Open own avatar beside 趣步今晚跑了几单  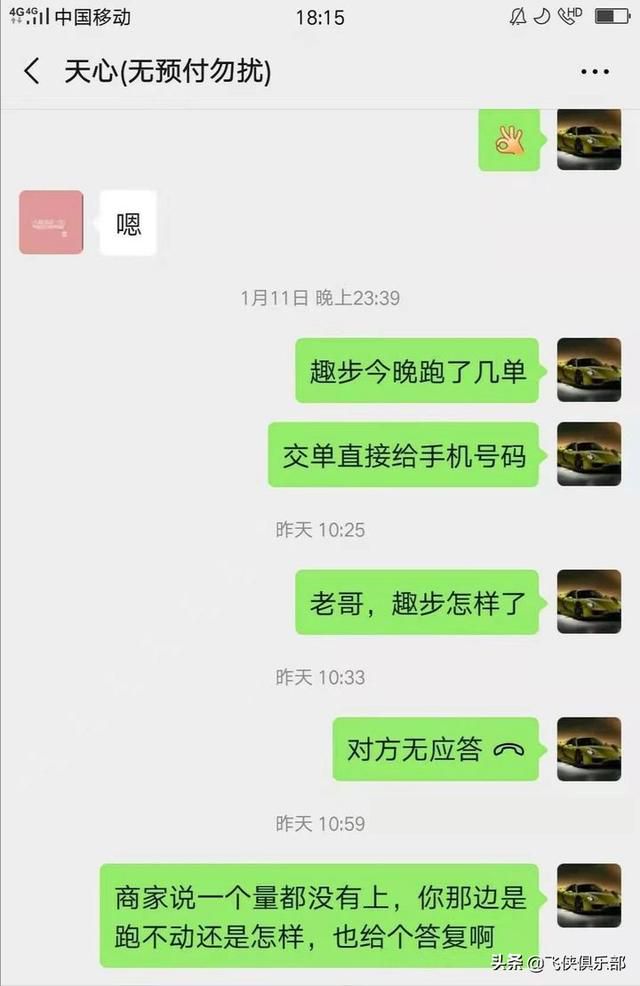(589, 370)
